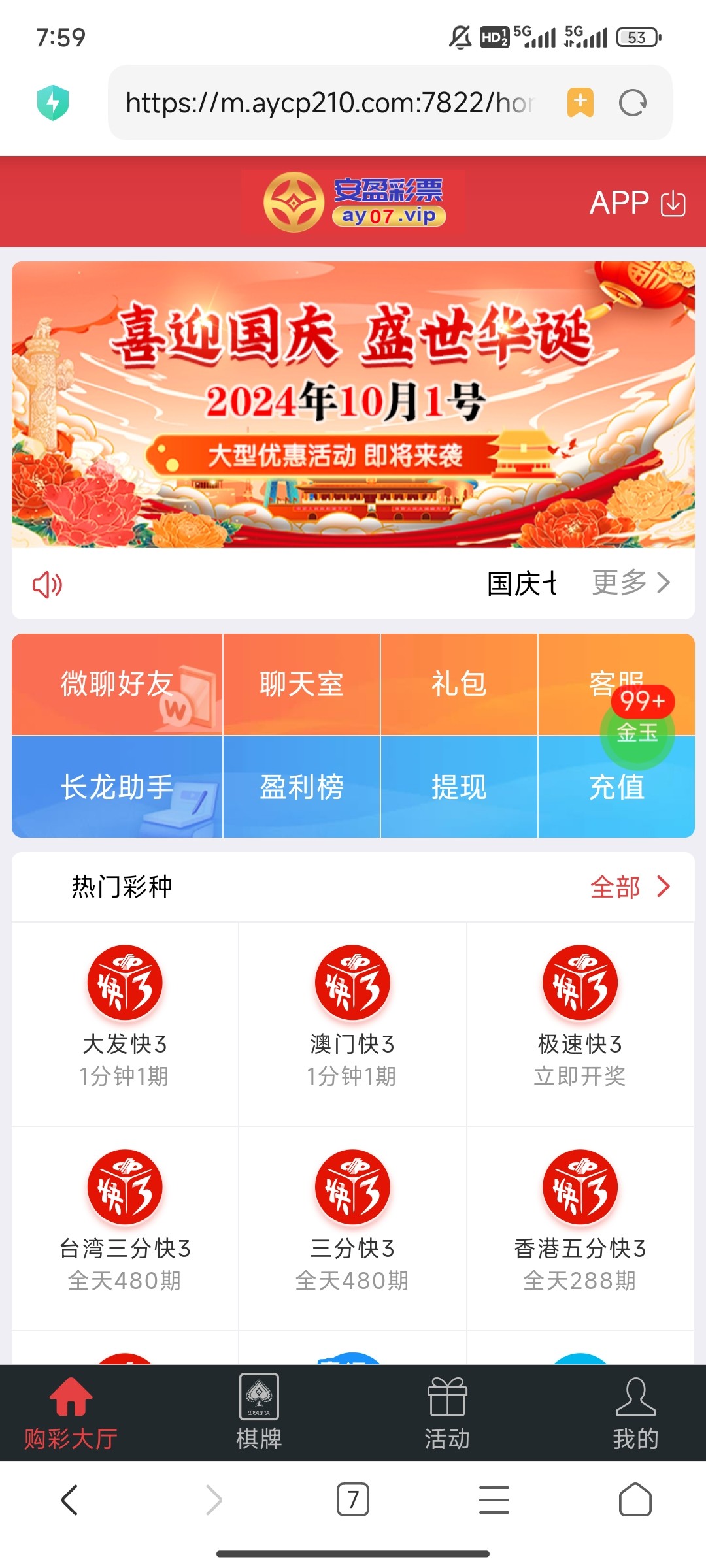706x1568 pixels.
Task: Select the 大发快3 game
Action: [x=125, y=1016]
